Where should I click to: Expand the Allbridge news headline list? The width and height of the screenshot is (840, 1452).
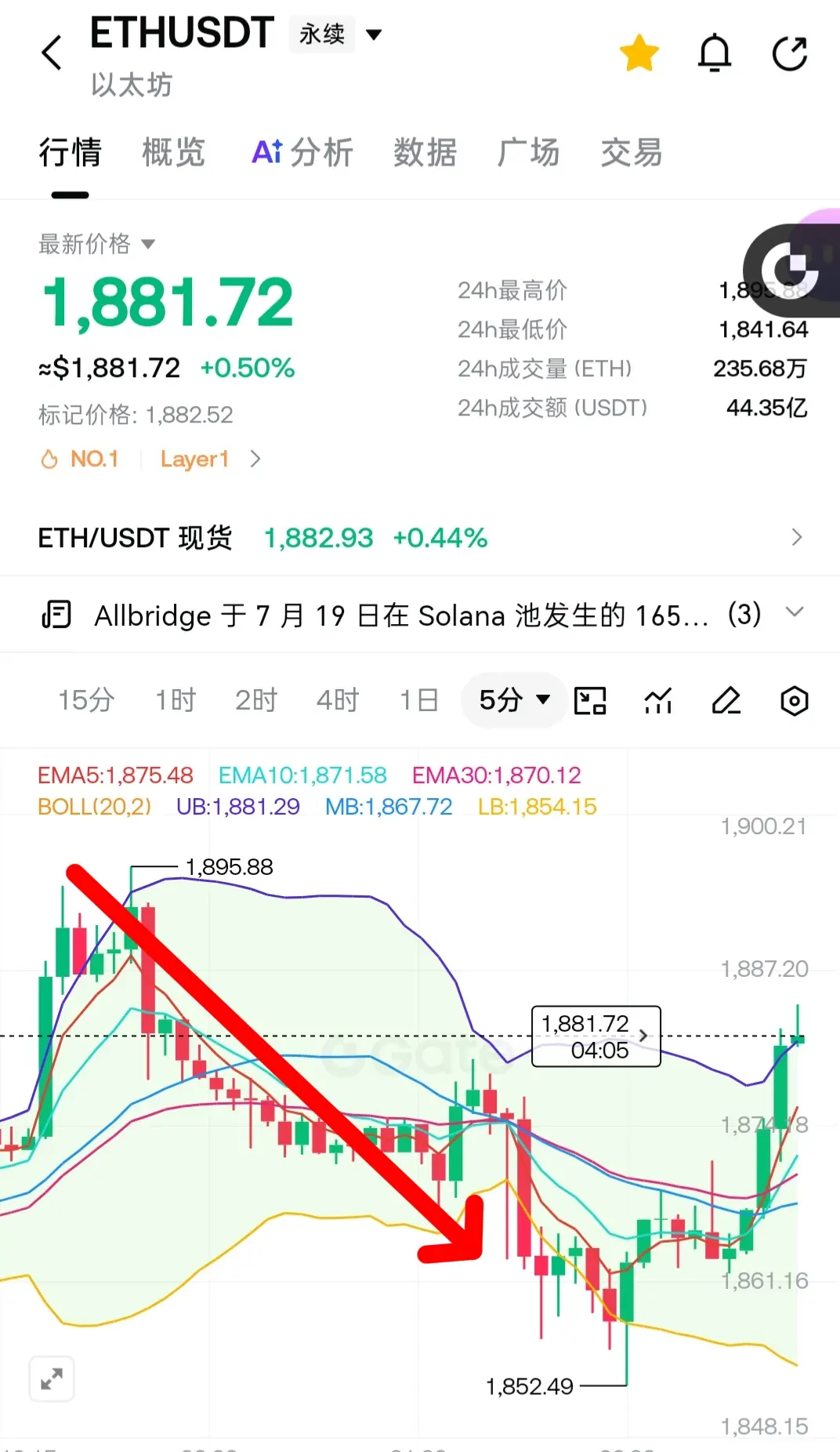pos(795,613)
